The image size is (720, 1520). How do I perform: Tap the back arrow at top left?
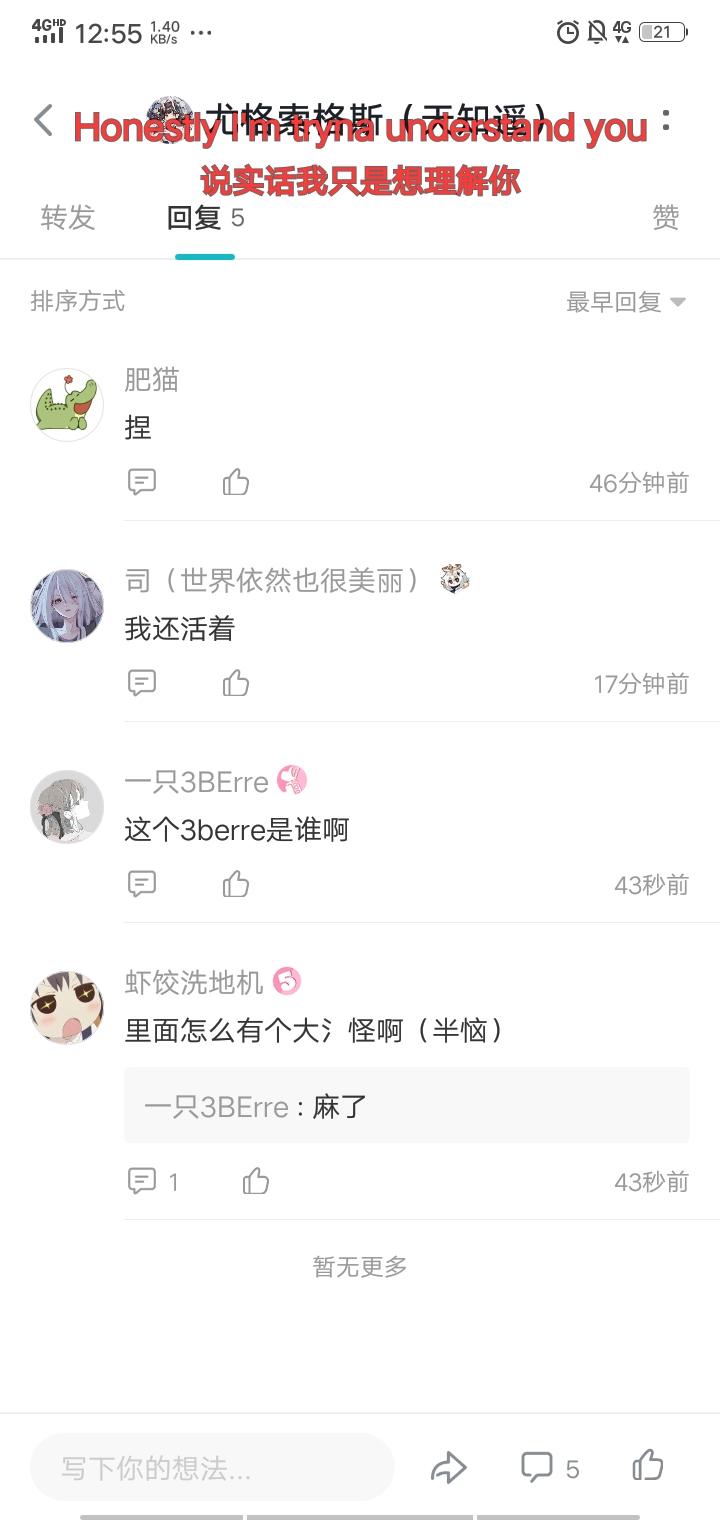click(x=42, y=119)
